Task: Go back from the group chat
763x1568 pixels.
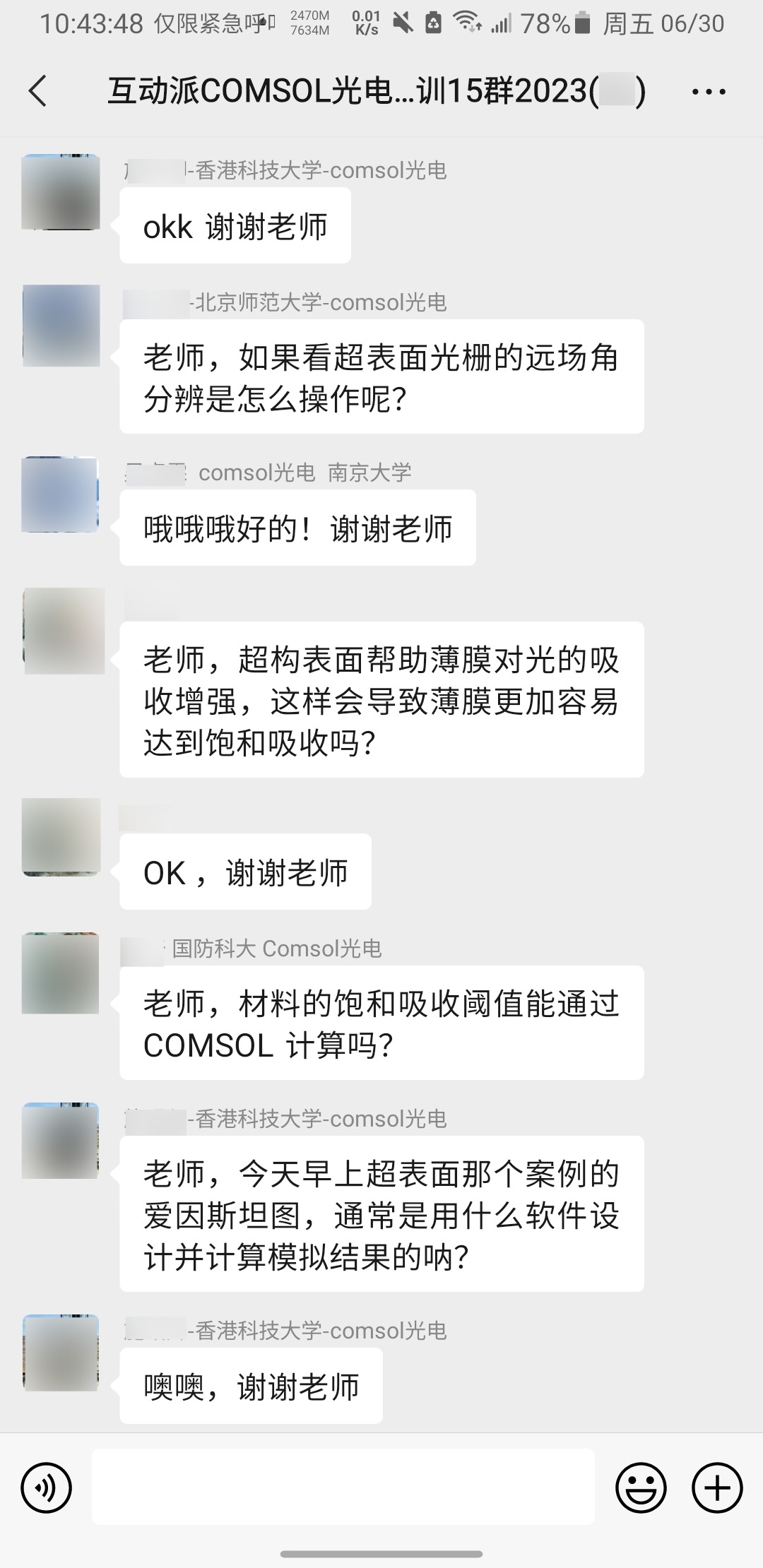Action: click(x=38, y=92)
